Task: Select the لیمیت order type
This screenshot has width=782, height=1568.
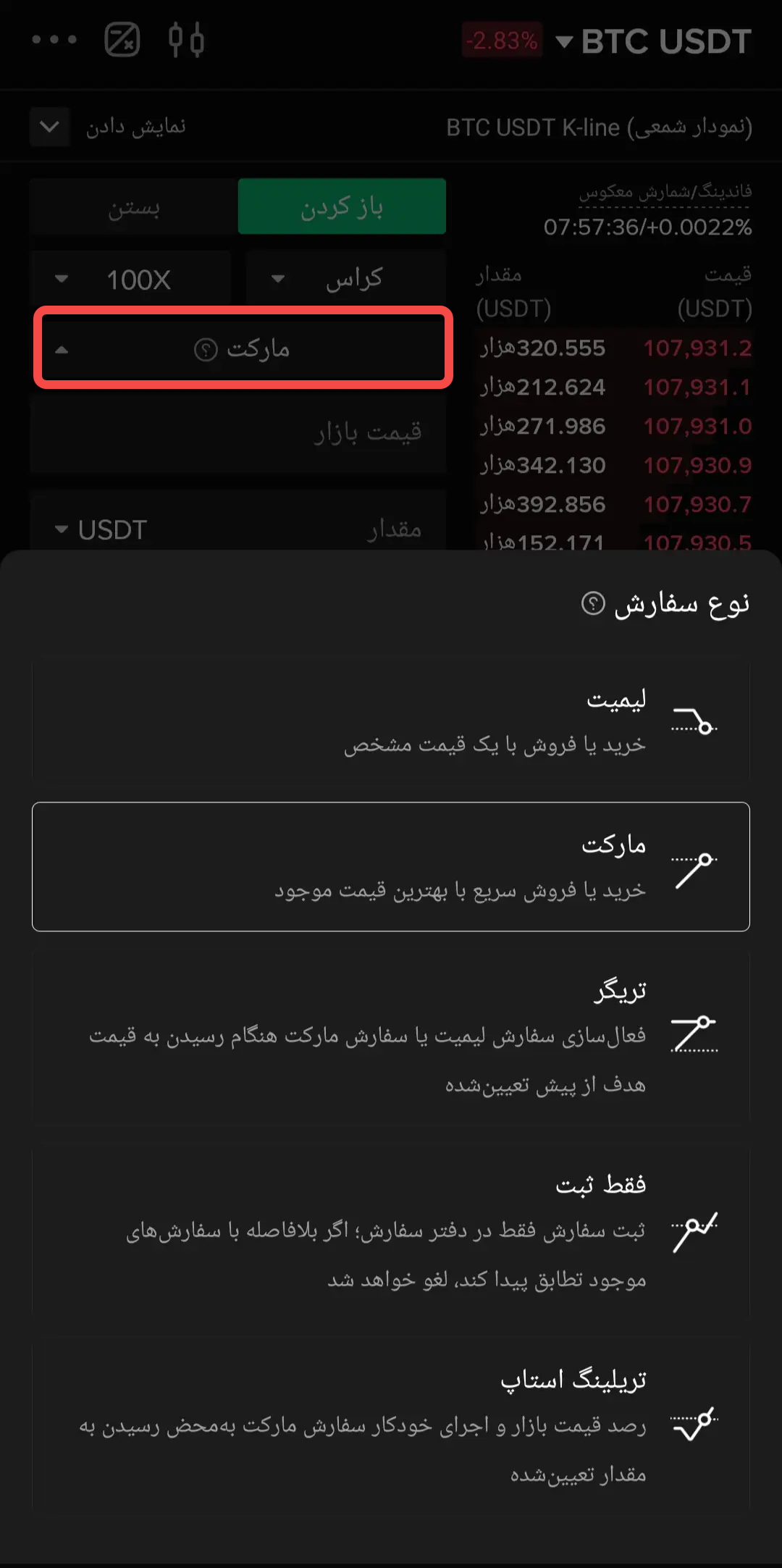Action: pyautogui.click(x=391, y=721)
